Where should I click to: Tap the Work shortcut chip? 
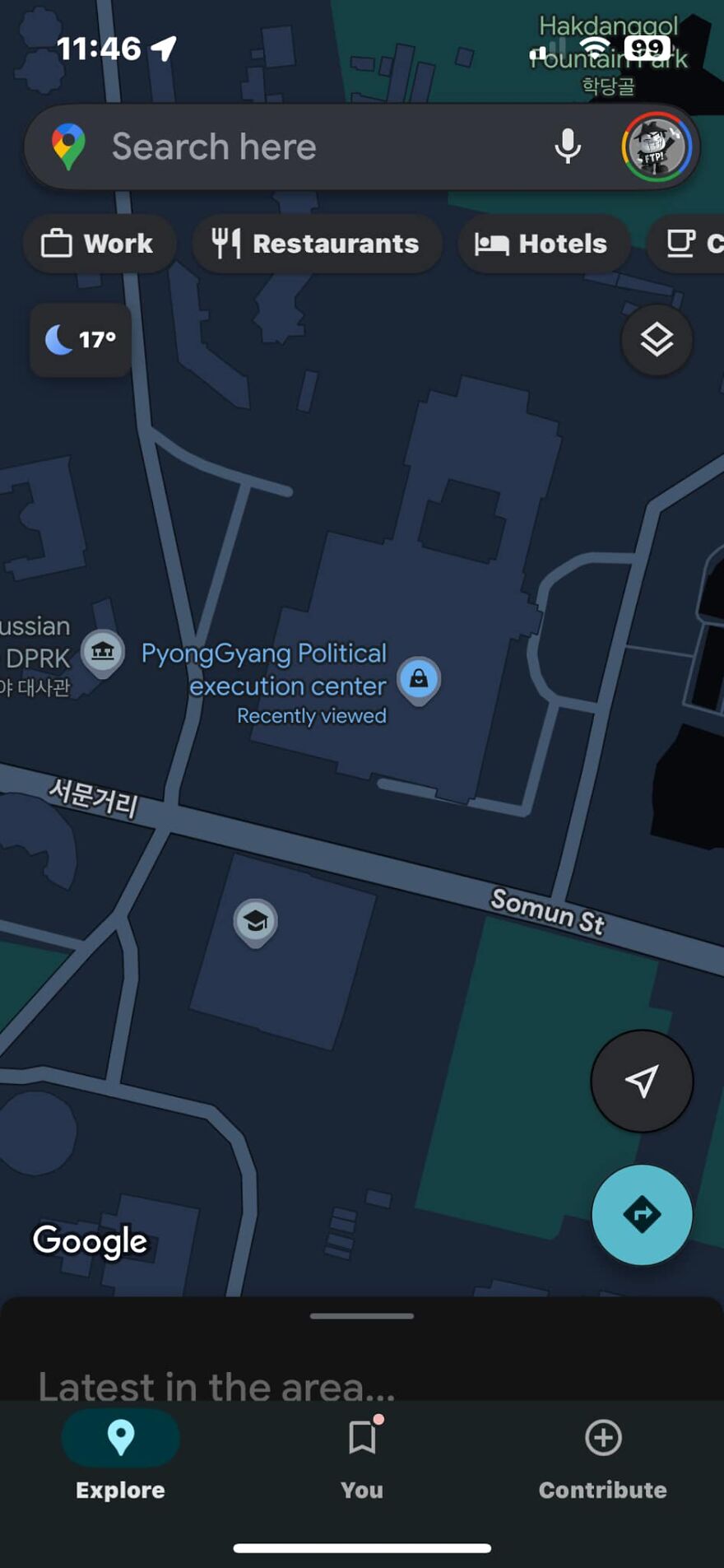(99, 244)
